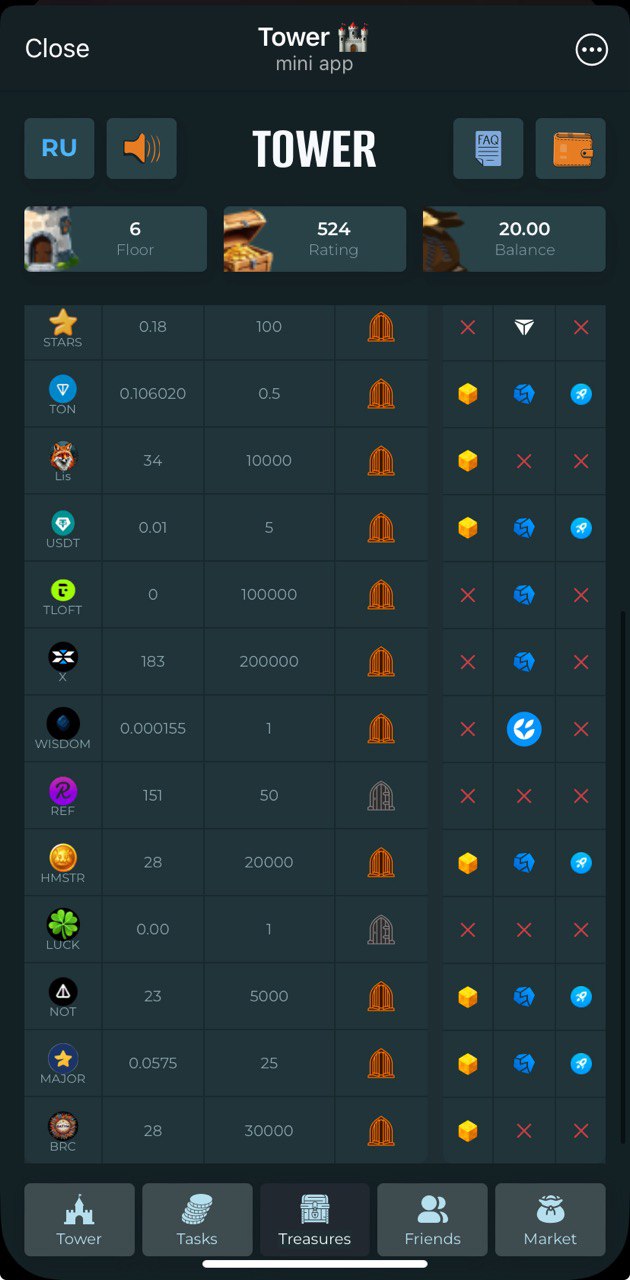630x1280 pixels.
Task: Open the FAQ page
Action: coord(488,148)
